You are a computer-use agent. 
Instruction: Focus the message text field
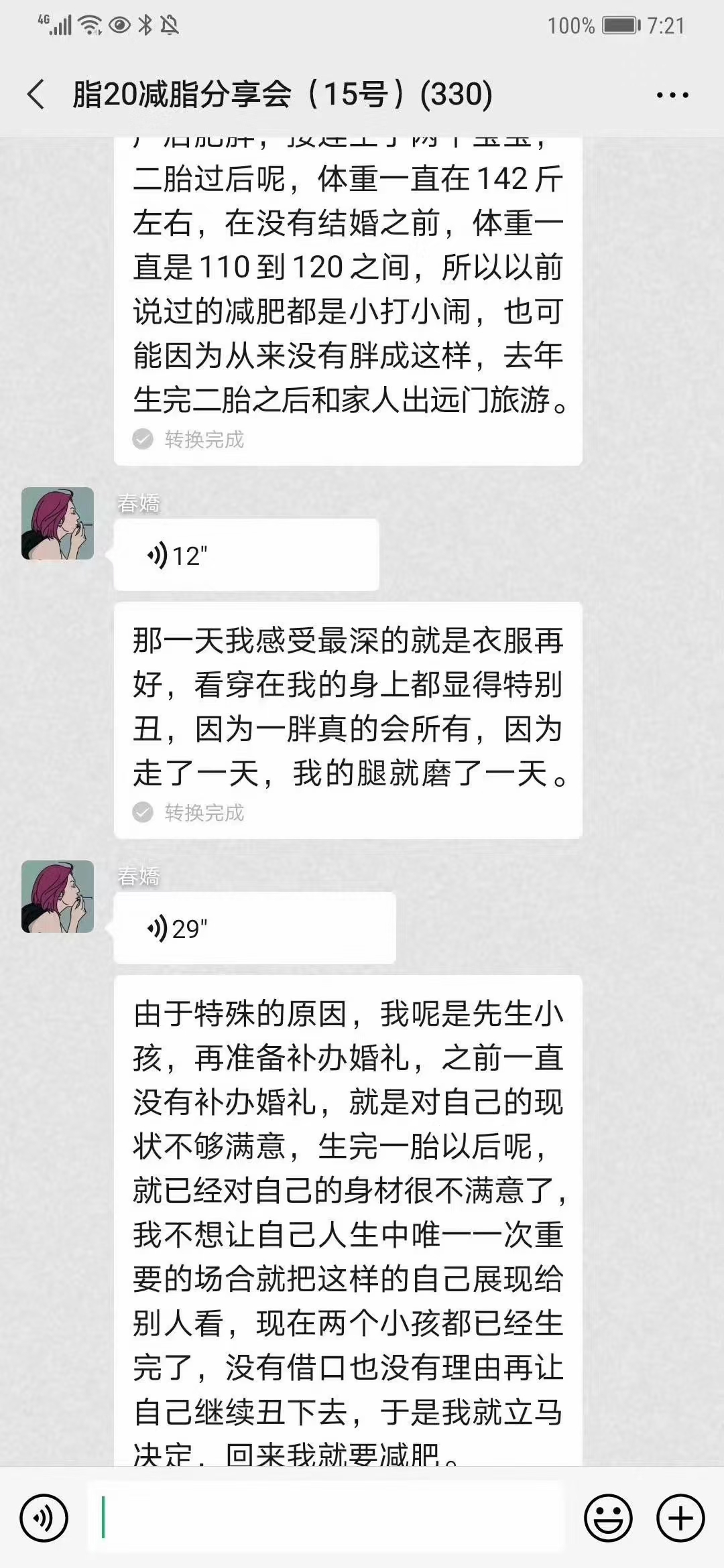[x=326, y=1518]
